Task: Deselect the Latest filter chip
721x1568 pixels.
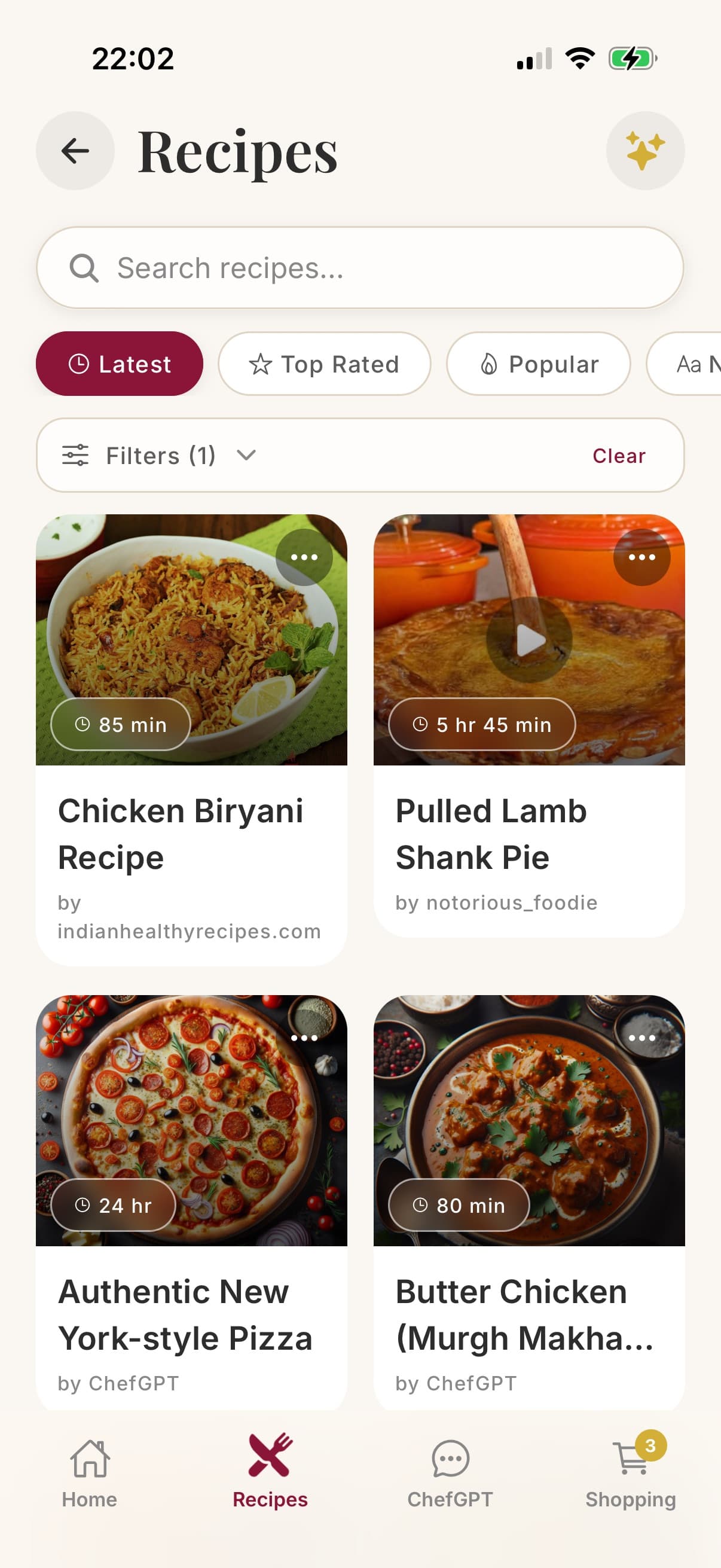Action: (119, 364)
